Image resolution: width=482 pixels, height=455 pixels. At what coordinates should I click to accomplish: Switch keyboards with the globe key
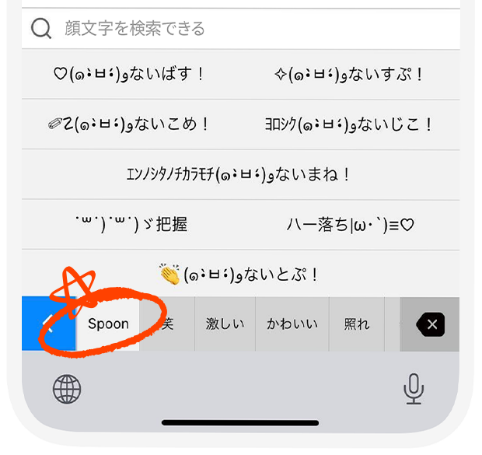point(67,389)
